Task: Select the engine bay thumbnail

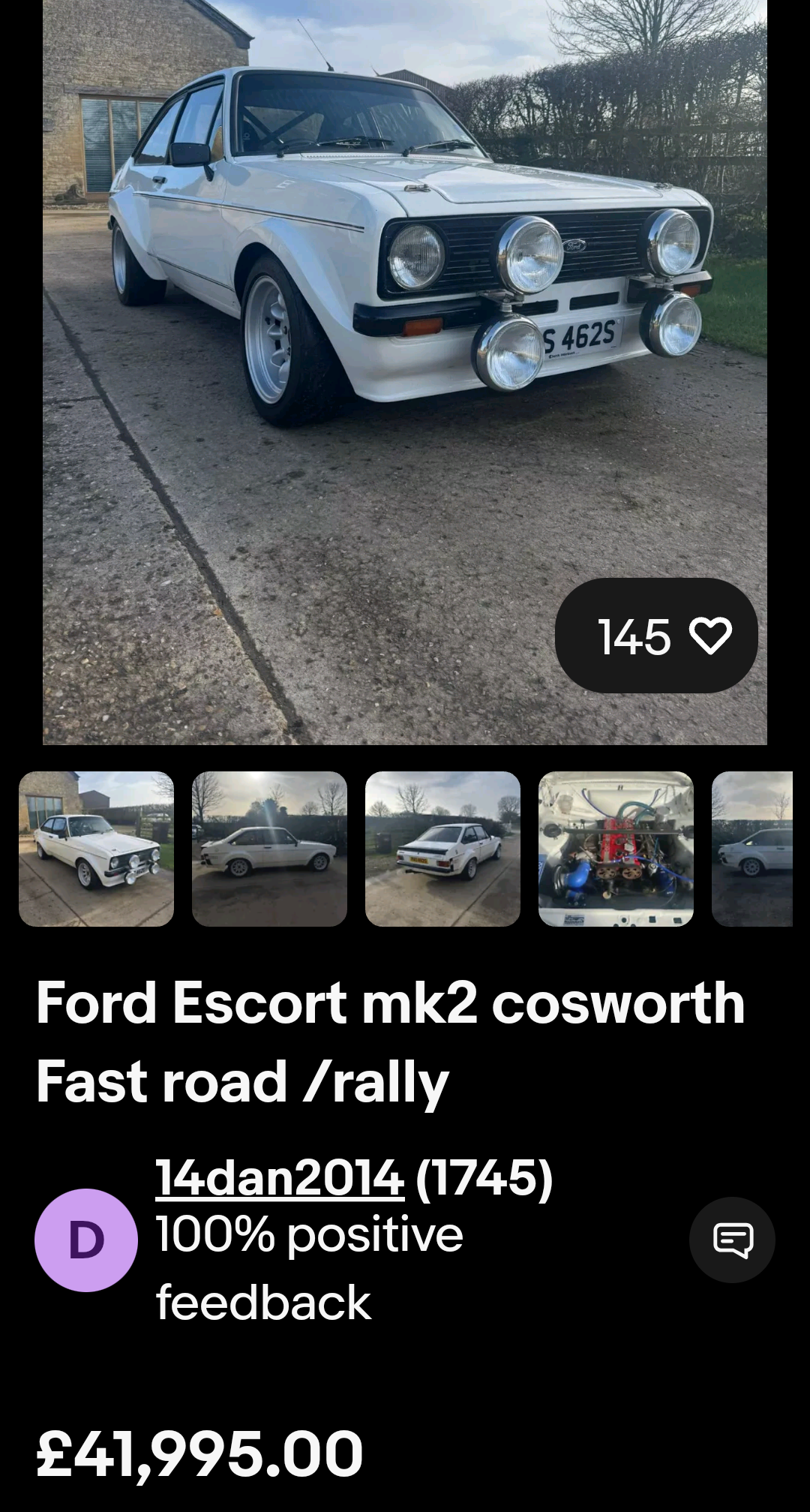Action: click(616, 849)
